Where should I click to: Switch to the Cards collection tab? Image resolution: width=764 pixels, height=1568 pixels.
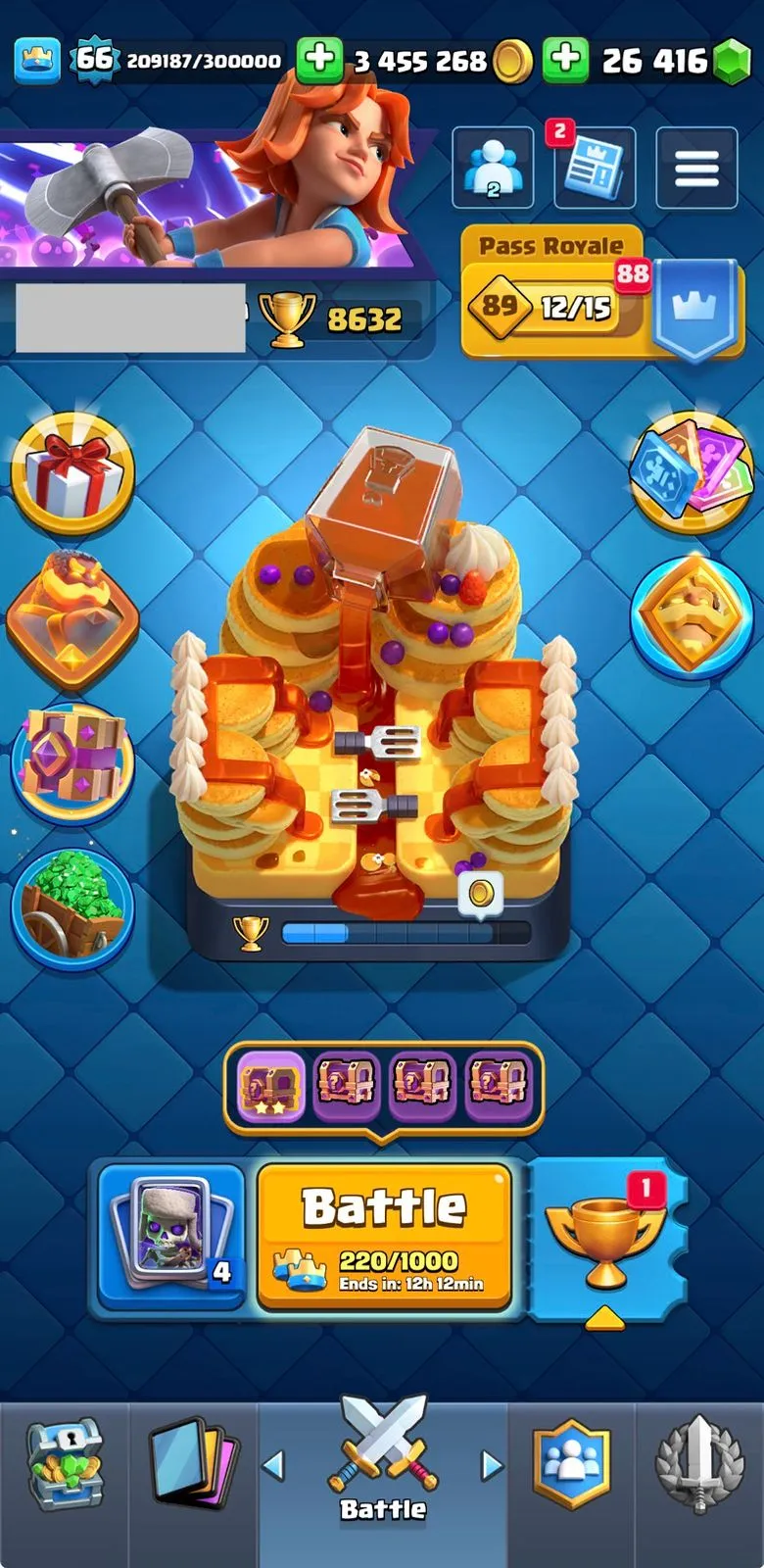click(x=194, y=1465)
